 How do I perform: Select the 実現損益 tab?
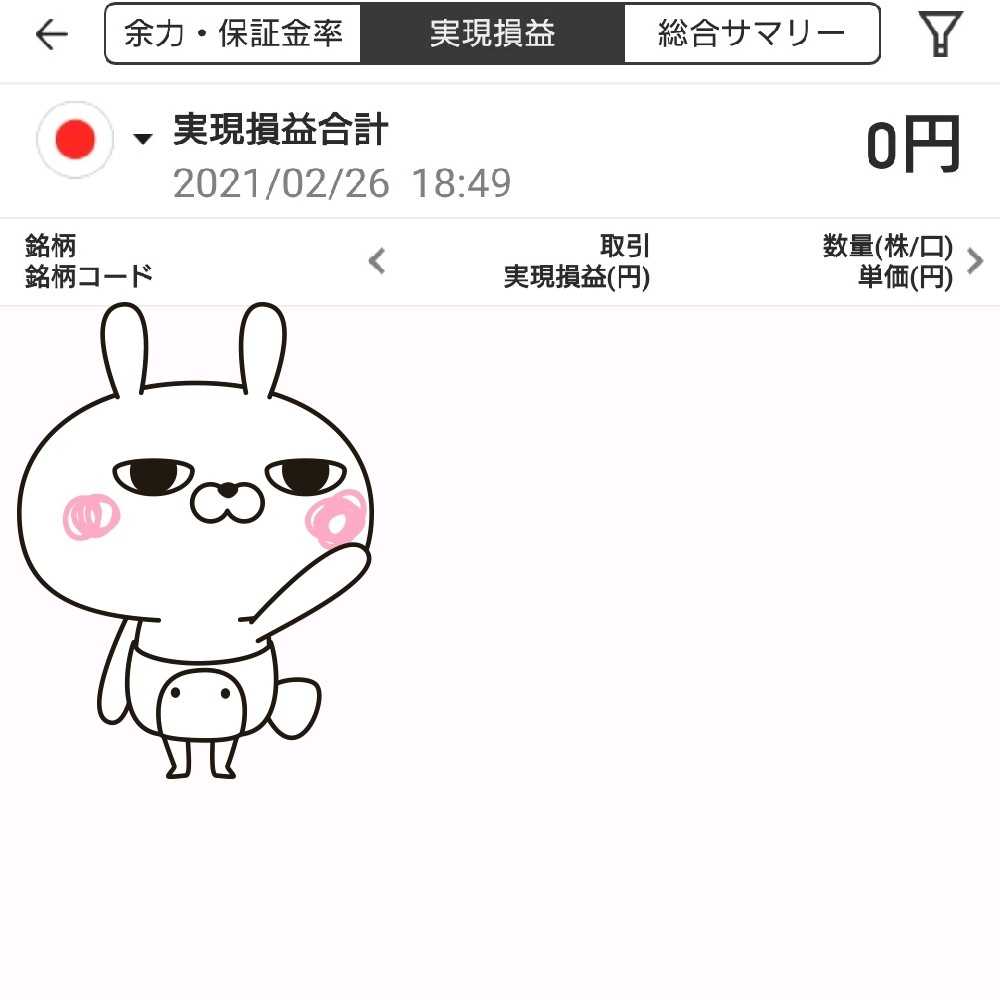(x=492, y=35)
